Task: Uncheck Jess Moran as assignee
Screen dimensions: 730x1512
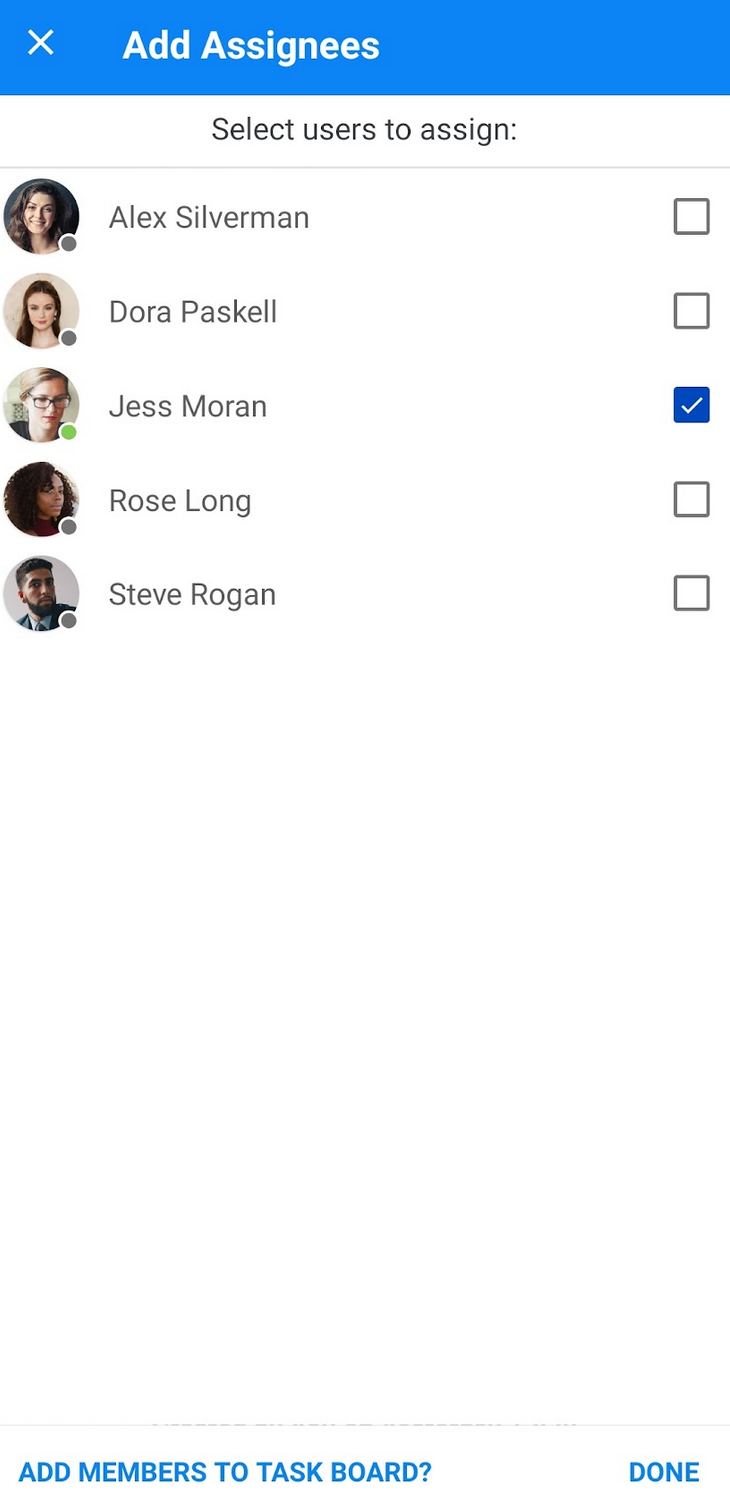Action: [x=691, y=405]
